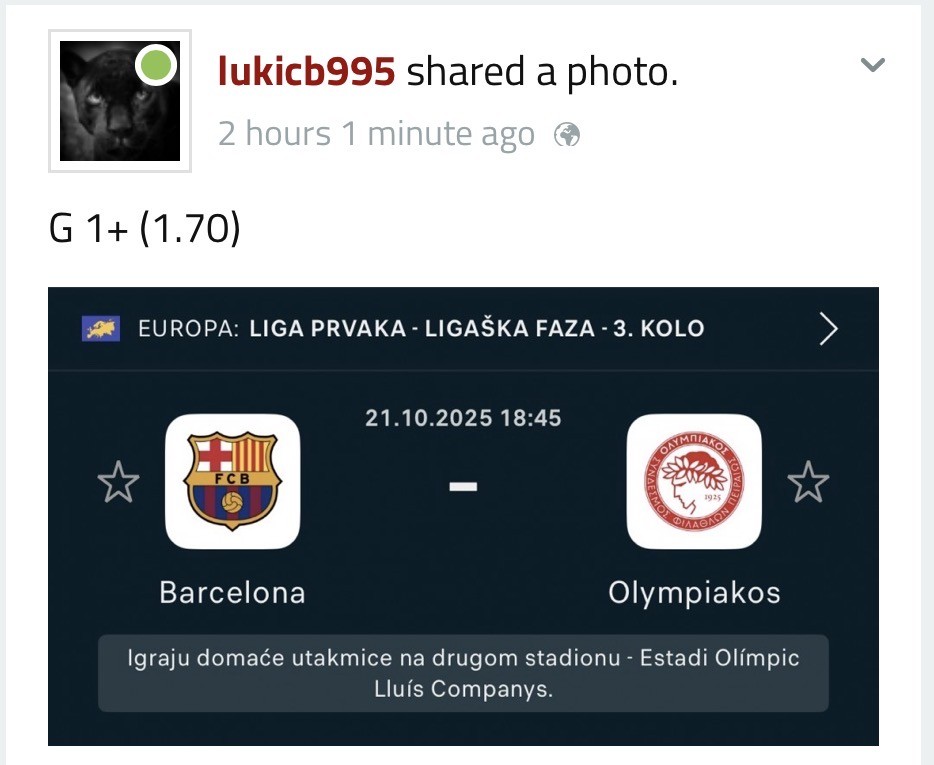The width and height of the screenshot is (934, 765).
Task: Open lukicb995's profile picture
Action: click(120, 101)
